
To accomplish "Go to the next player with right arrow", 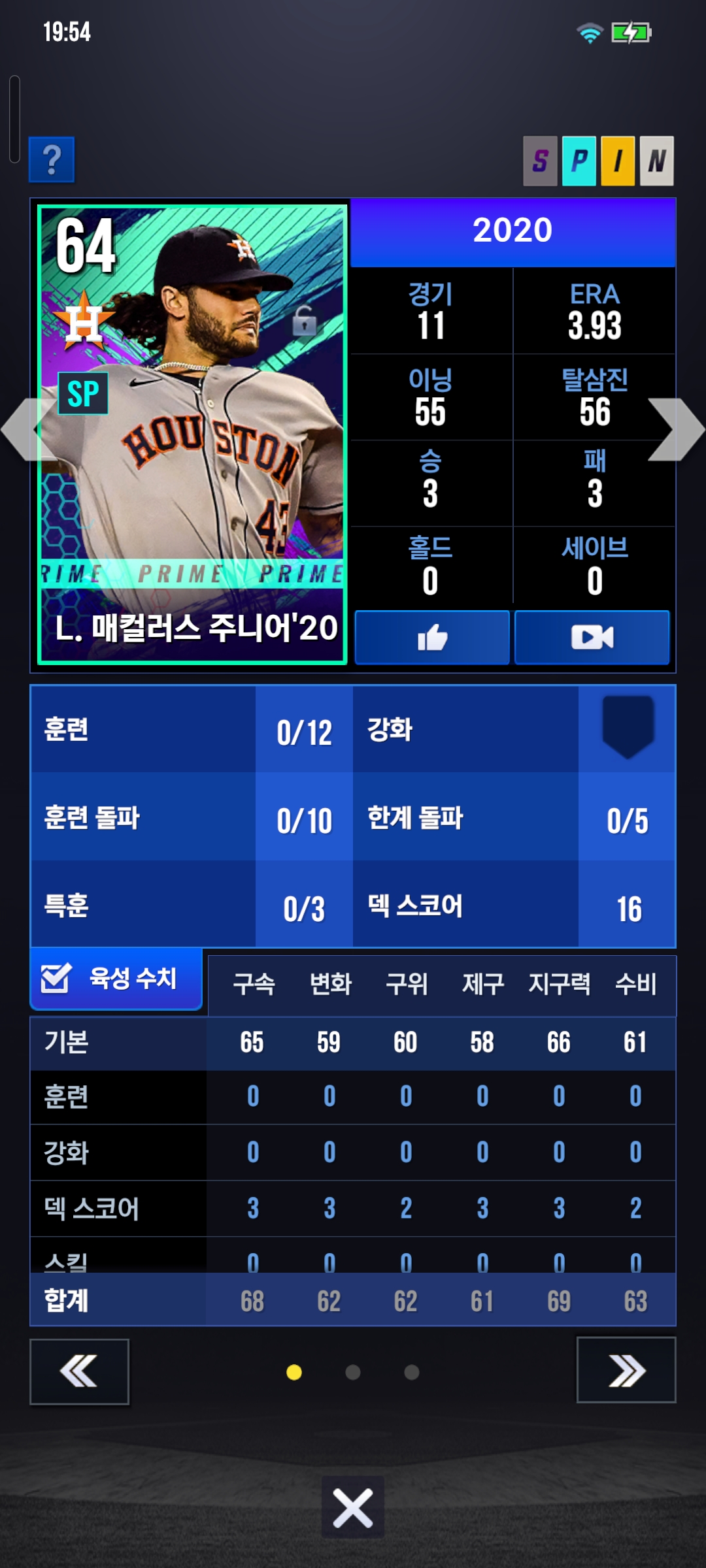I will point(676,429).
